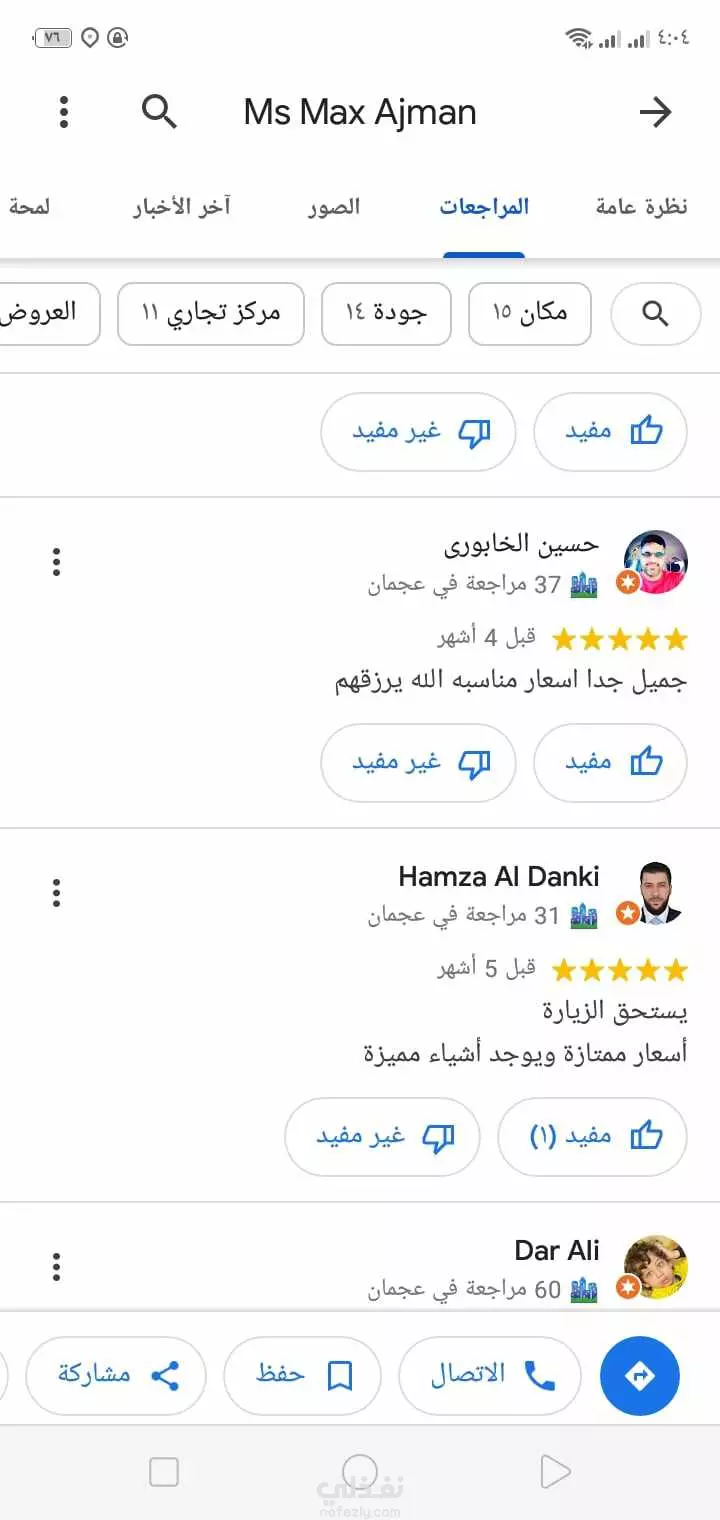The width and height of the screenshot is (720, 1520).
Task: Tap the search reviews chip
Action: [x=655, y=313]
